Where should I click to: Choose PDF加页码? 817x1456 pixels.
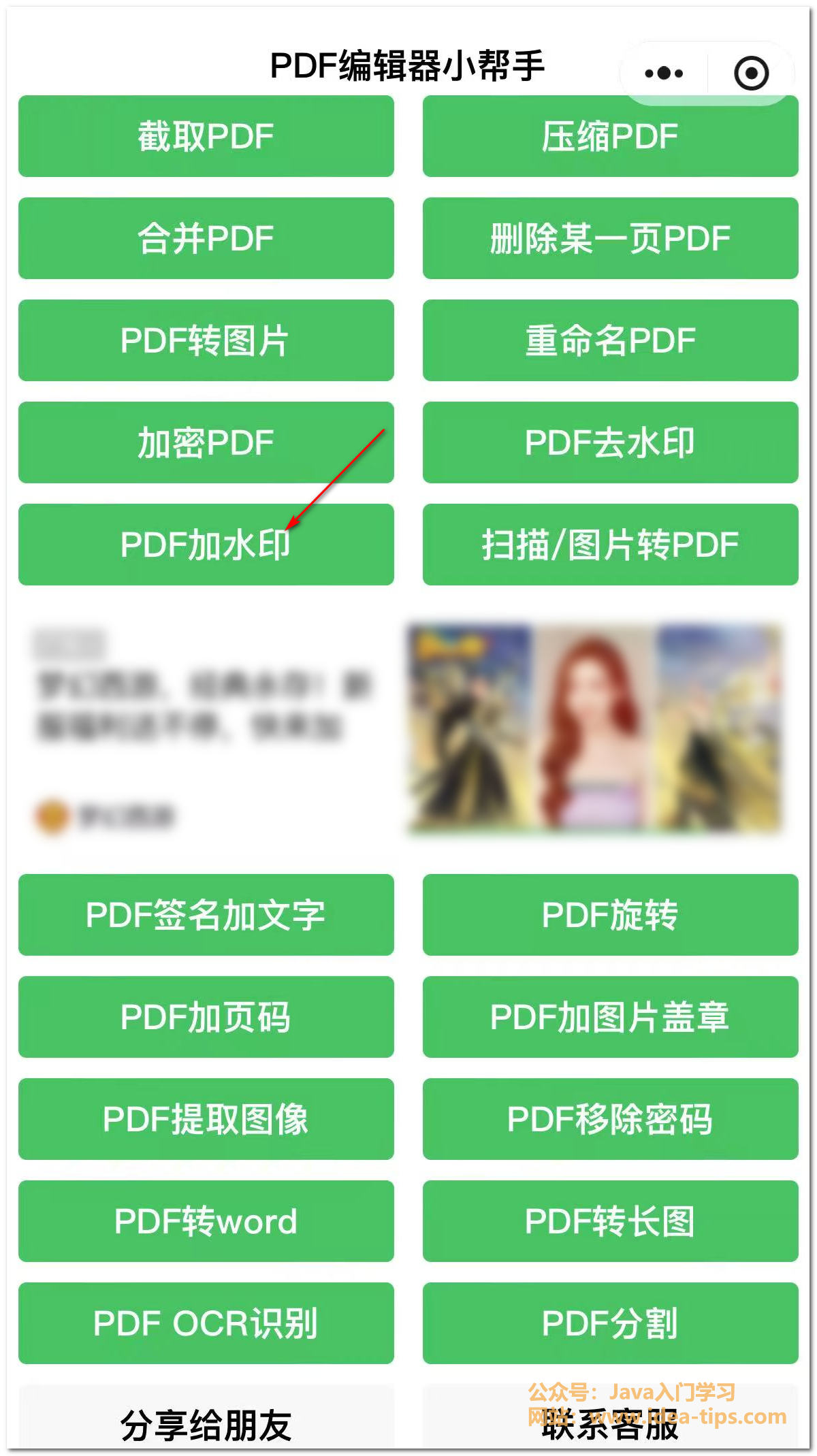206,1016
